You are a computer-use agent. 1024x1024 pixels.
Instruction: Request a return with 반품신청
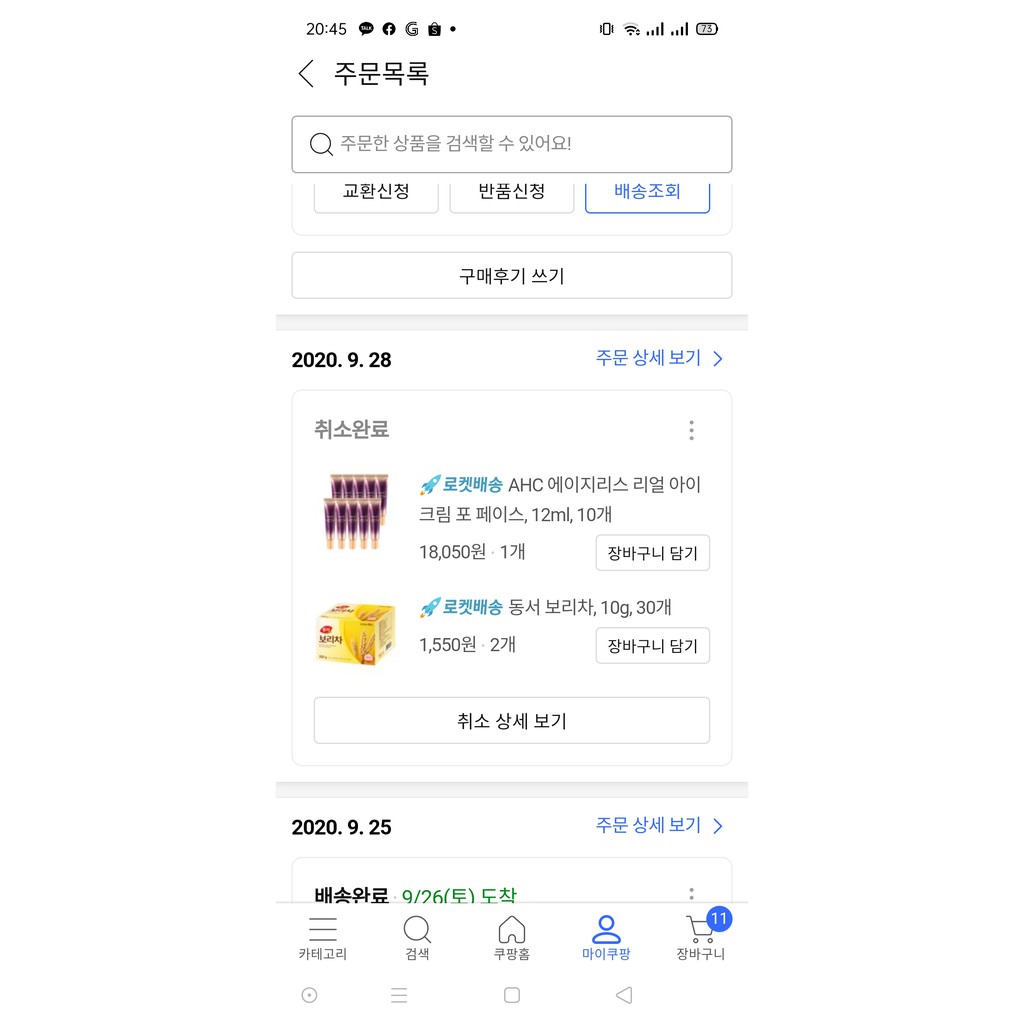pyautogui.click(x=511, y=193)
